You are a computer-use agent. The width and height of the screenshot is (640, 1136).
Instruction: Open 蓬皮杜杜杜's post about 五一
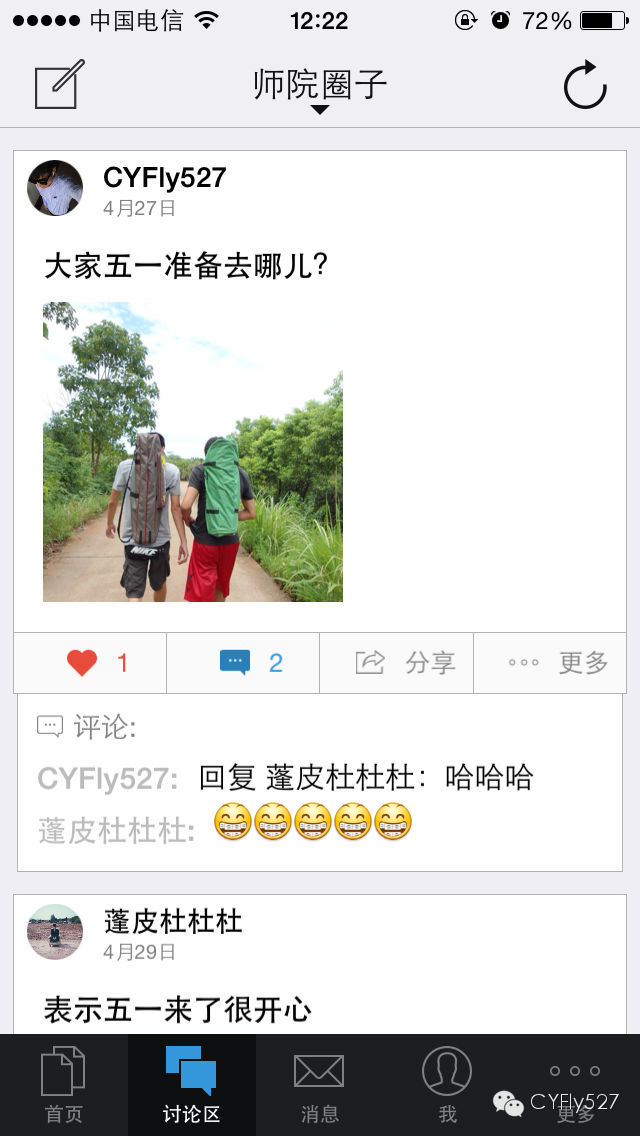click(178, 1010)
